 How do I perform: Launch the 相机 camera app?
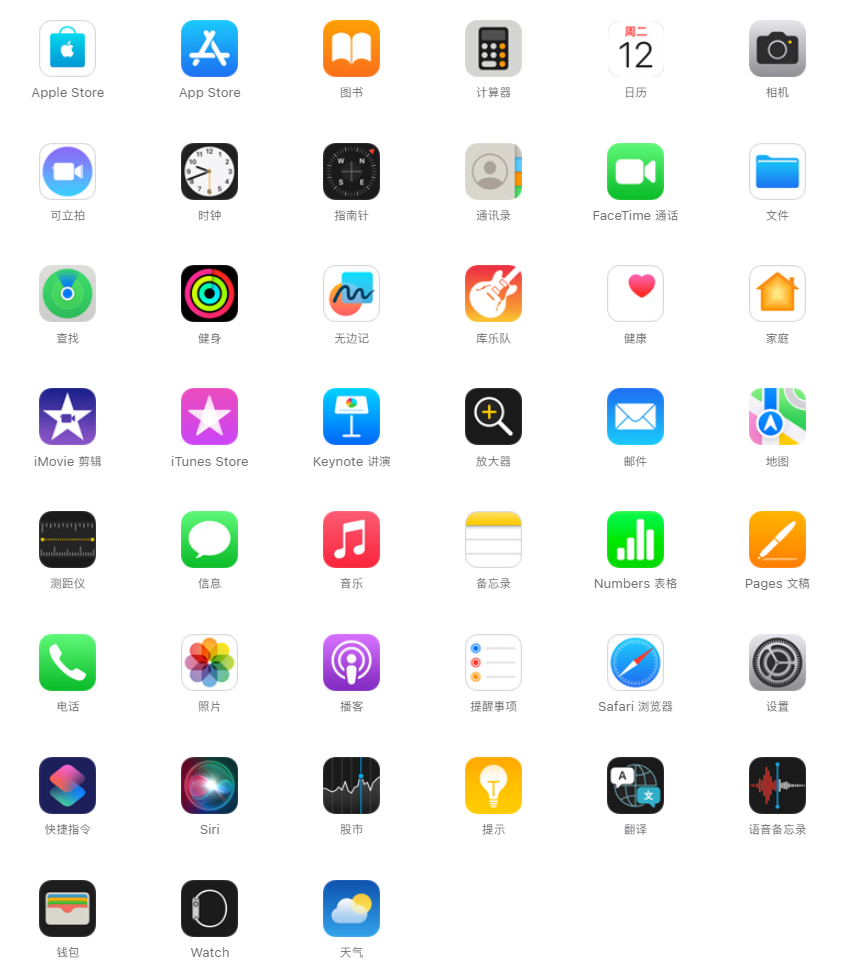pos(777,48)
